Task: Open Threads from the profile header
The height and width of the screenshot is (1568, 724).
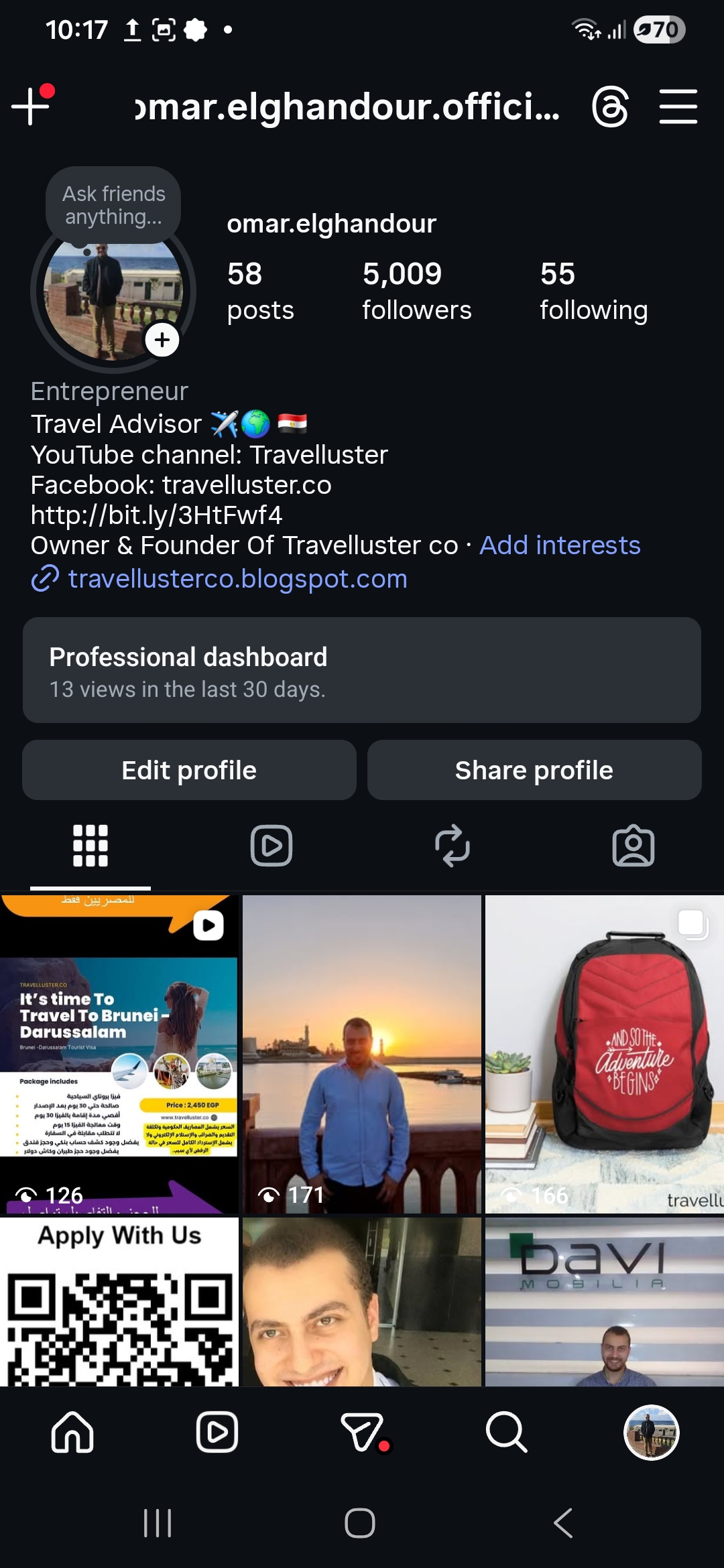Action: point(610,107)
